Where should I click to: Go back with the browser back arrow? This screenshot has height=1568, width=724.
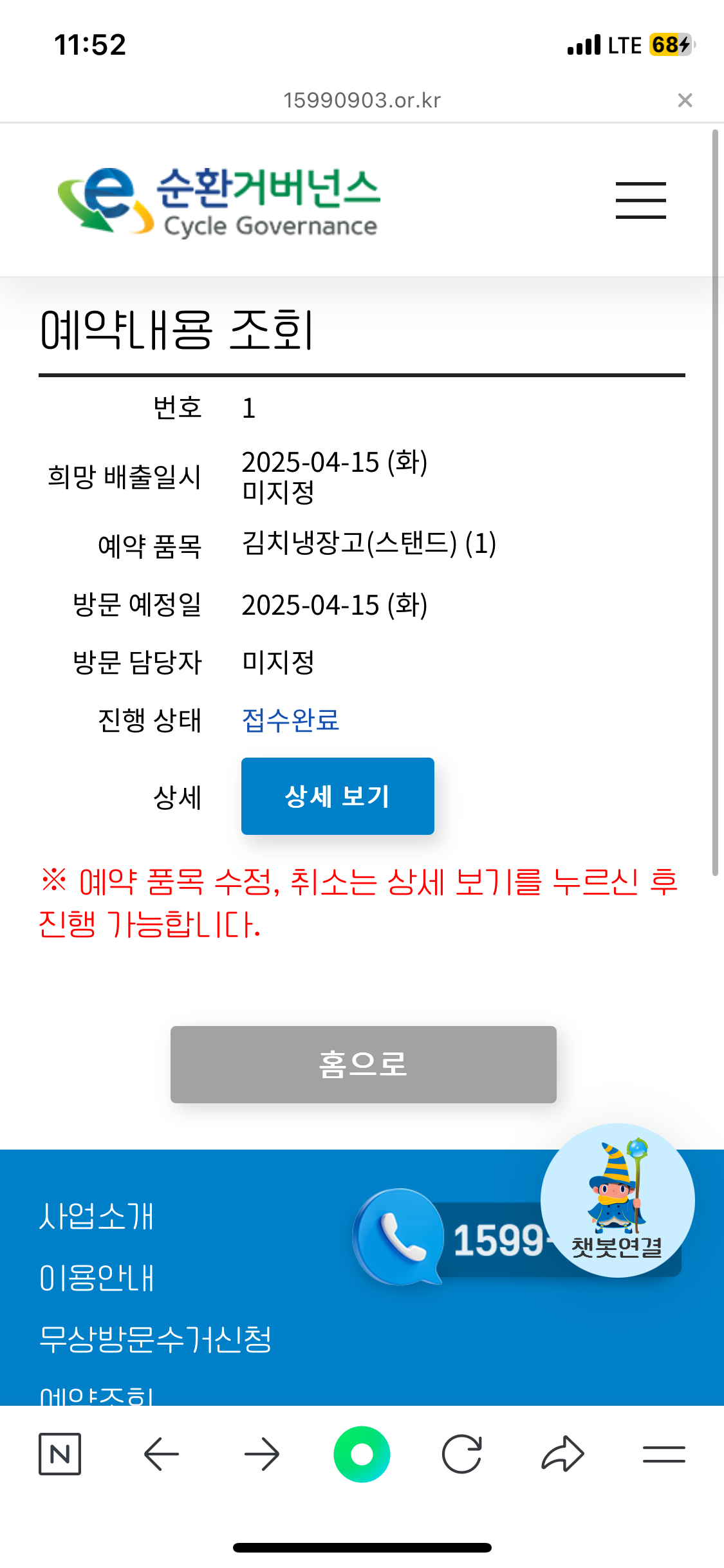click(x=161, y=1454)
